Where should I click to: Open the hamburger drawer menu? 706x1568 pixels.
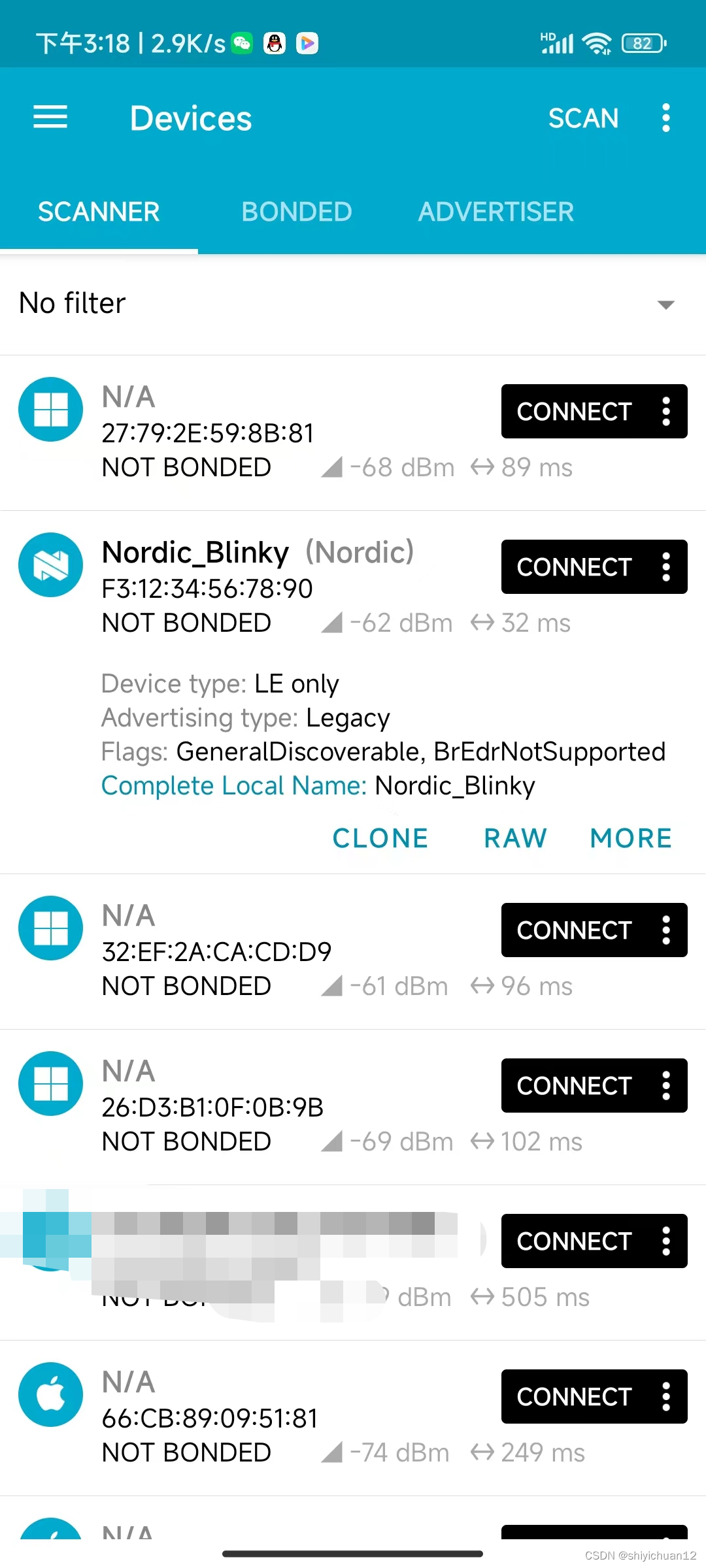point(50,118)
